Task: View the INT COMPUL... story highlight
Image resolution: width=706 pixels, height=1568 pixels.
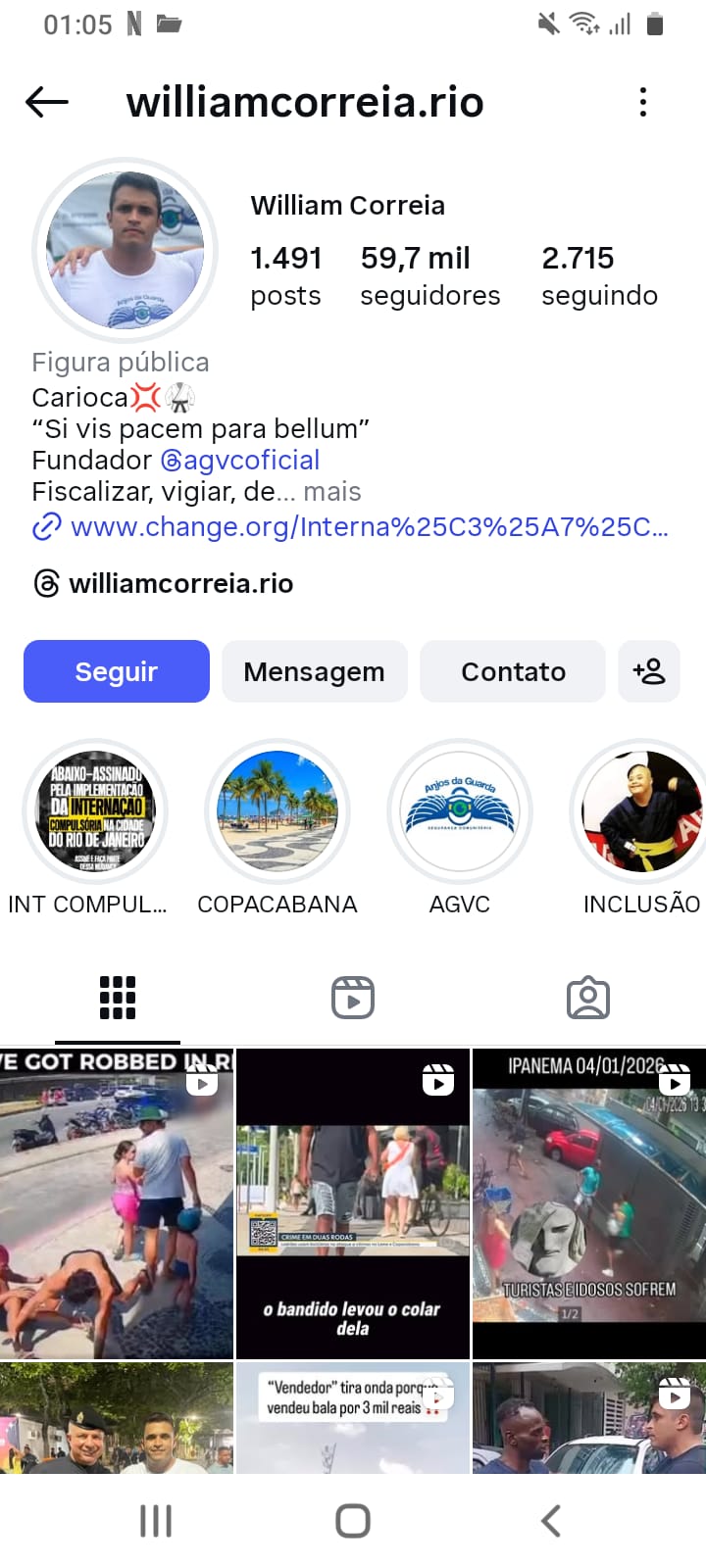Action: click(x=96, y=811)
